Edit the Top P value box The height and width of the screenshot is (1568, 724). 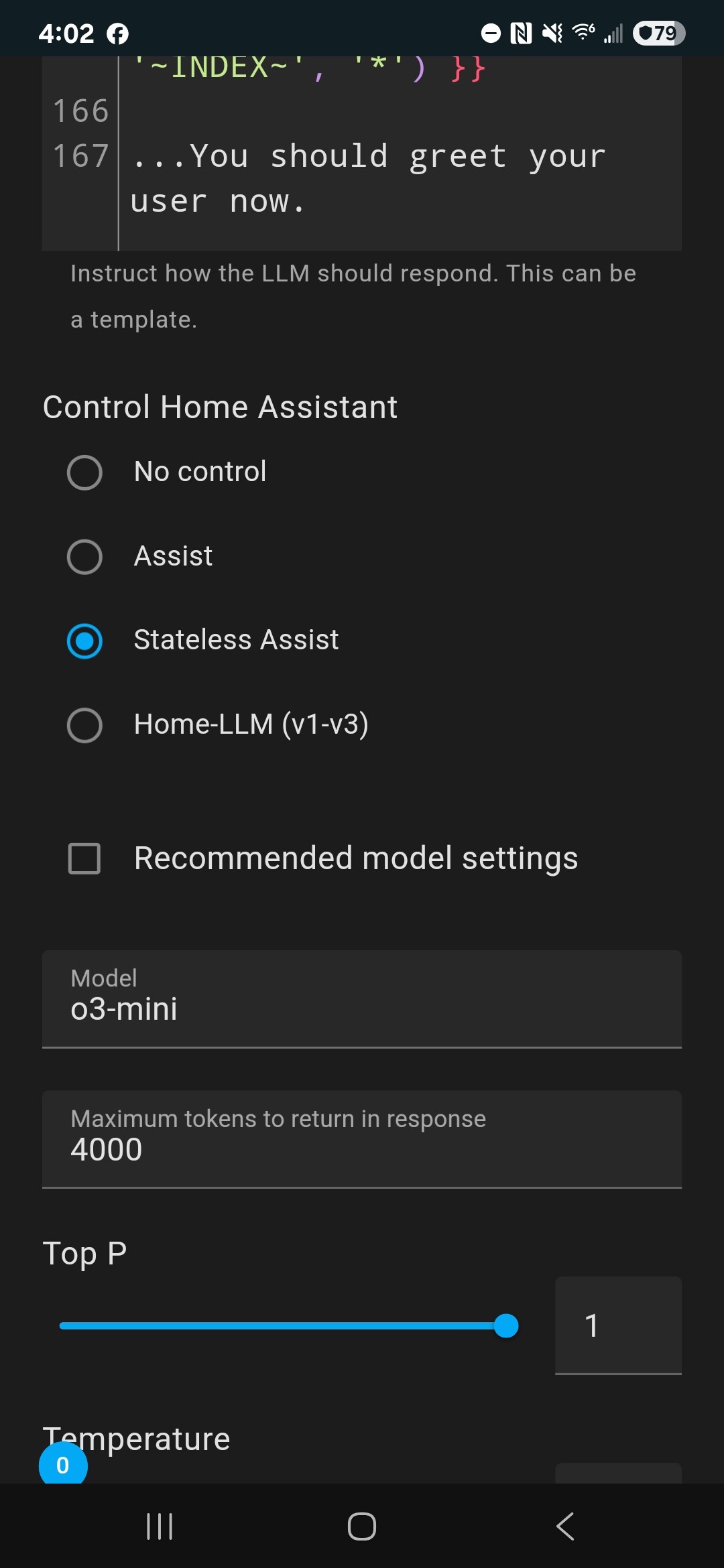[x=618, y=1325]
